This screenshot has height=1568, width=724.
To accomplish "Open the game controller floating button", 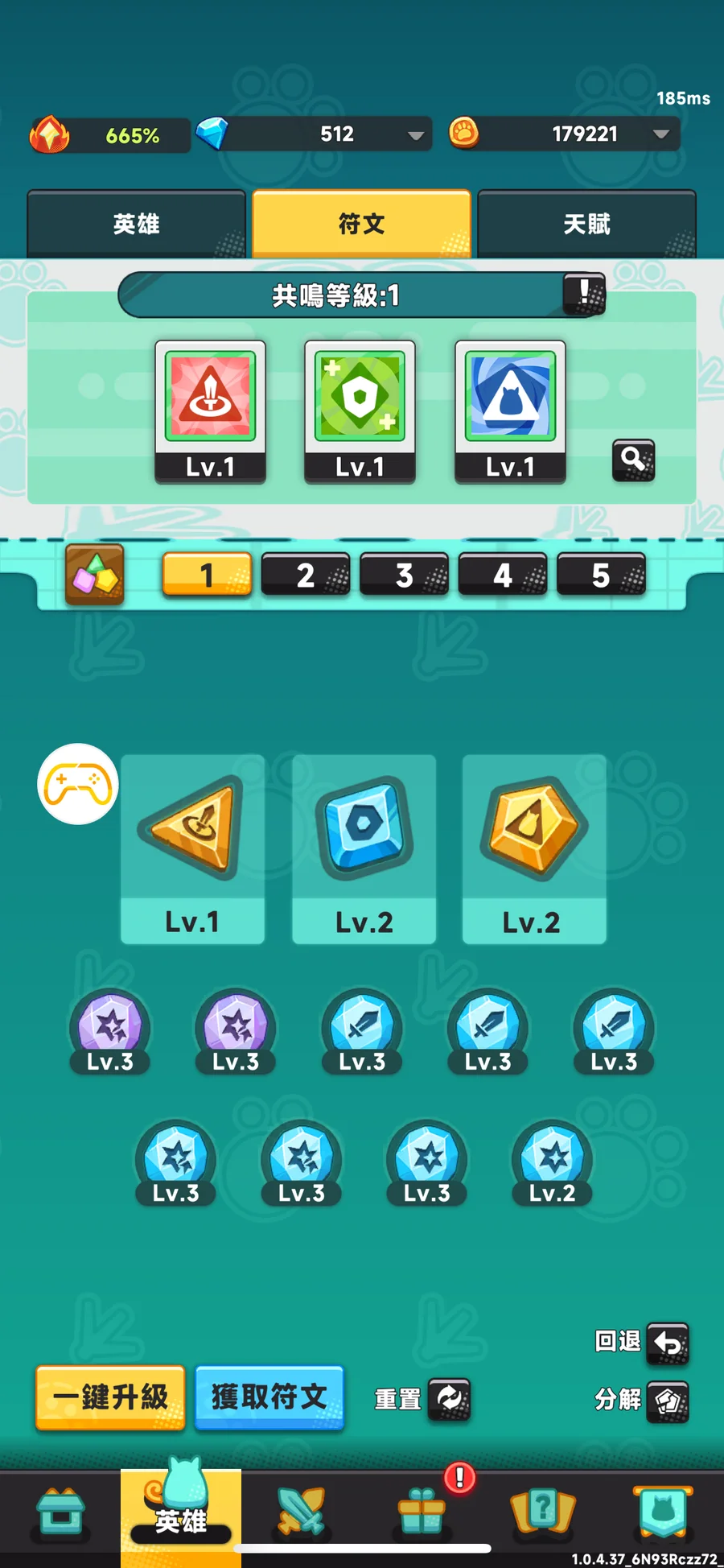I will pos(78,784).
